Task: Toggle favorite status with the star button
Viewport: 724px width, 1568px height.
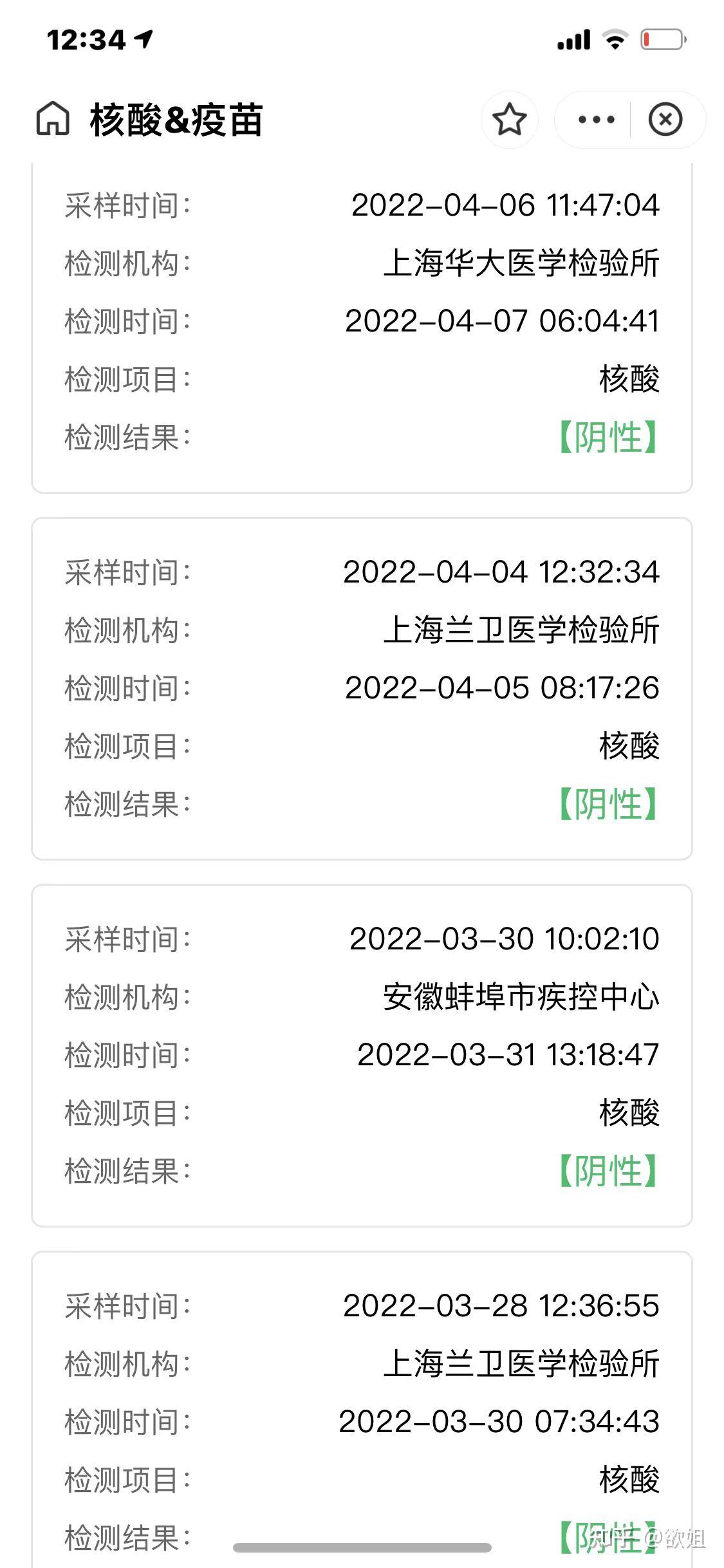Action: [x=509, y=119]
